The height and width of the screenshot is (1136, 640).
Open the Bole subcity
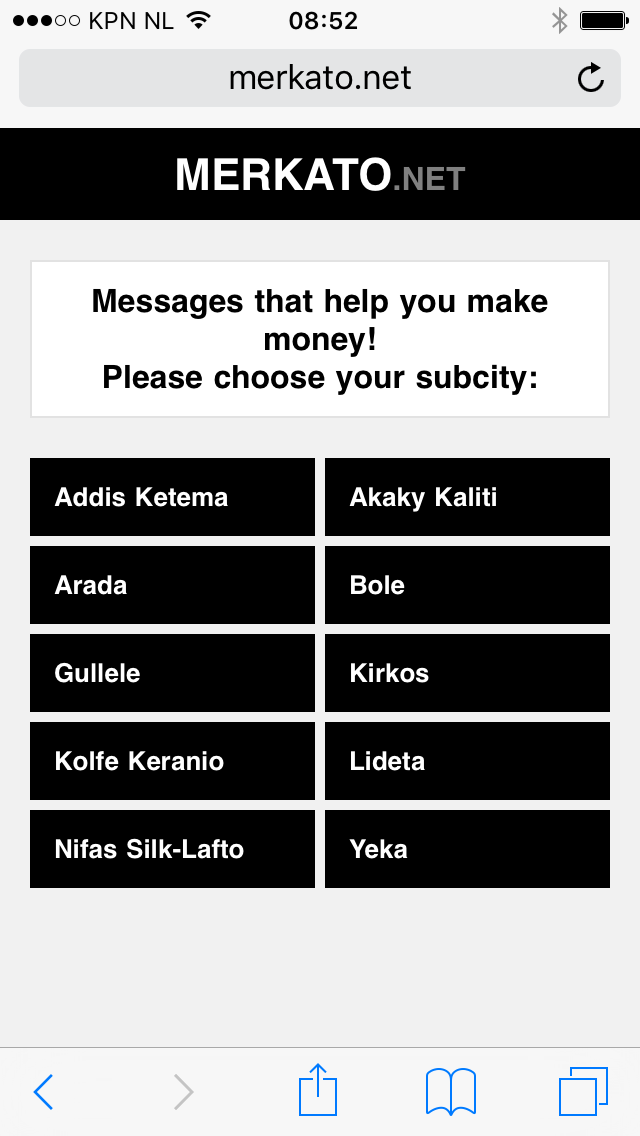pos(467,585)
